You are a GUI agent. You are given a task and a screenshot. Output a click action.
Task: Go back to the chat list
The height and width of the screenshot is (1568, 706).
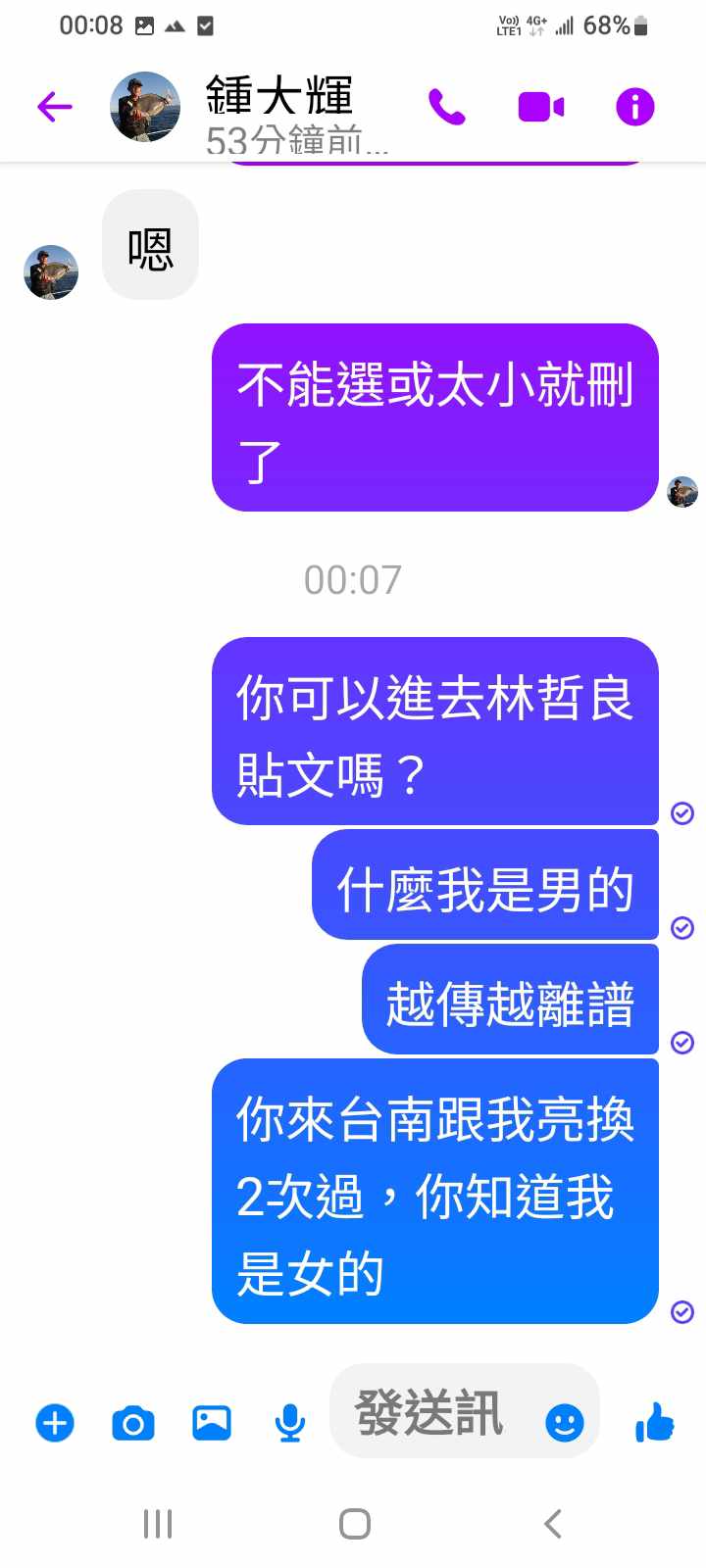(55, 106)
